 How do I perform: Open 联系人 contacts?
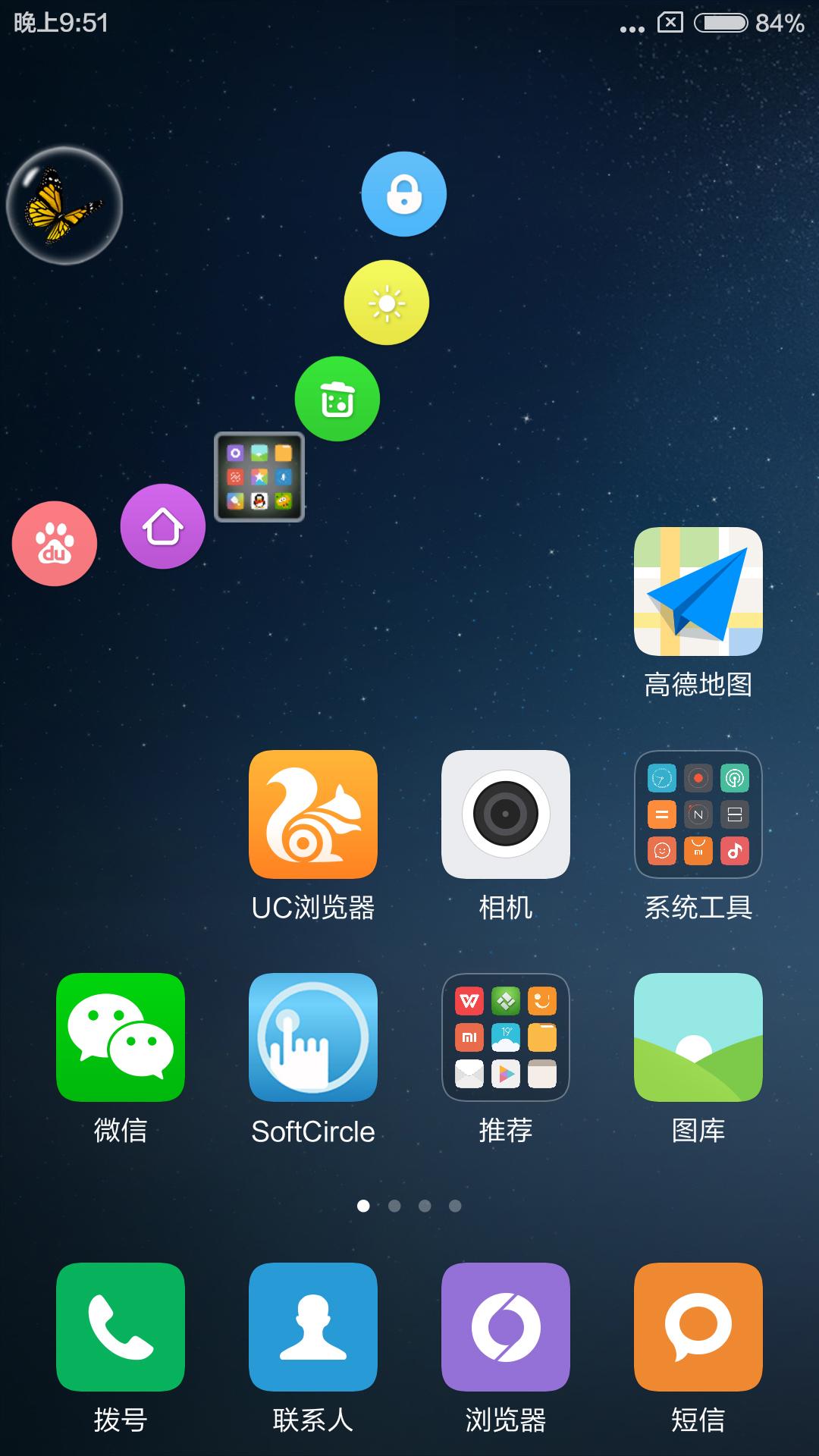click(313, 1327)
